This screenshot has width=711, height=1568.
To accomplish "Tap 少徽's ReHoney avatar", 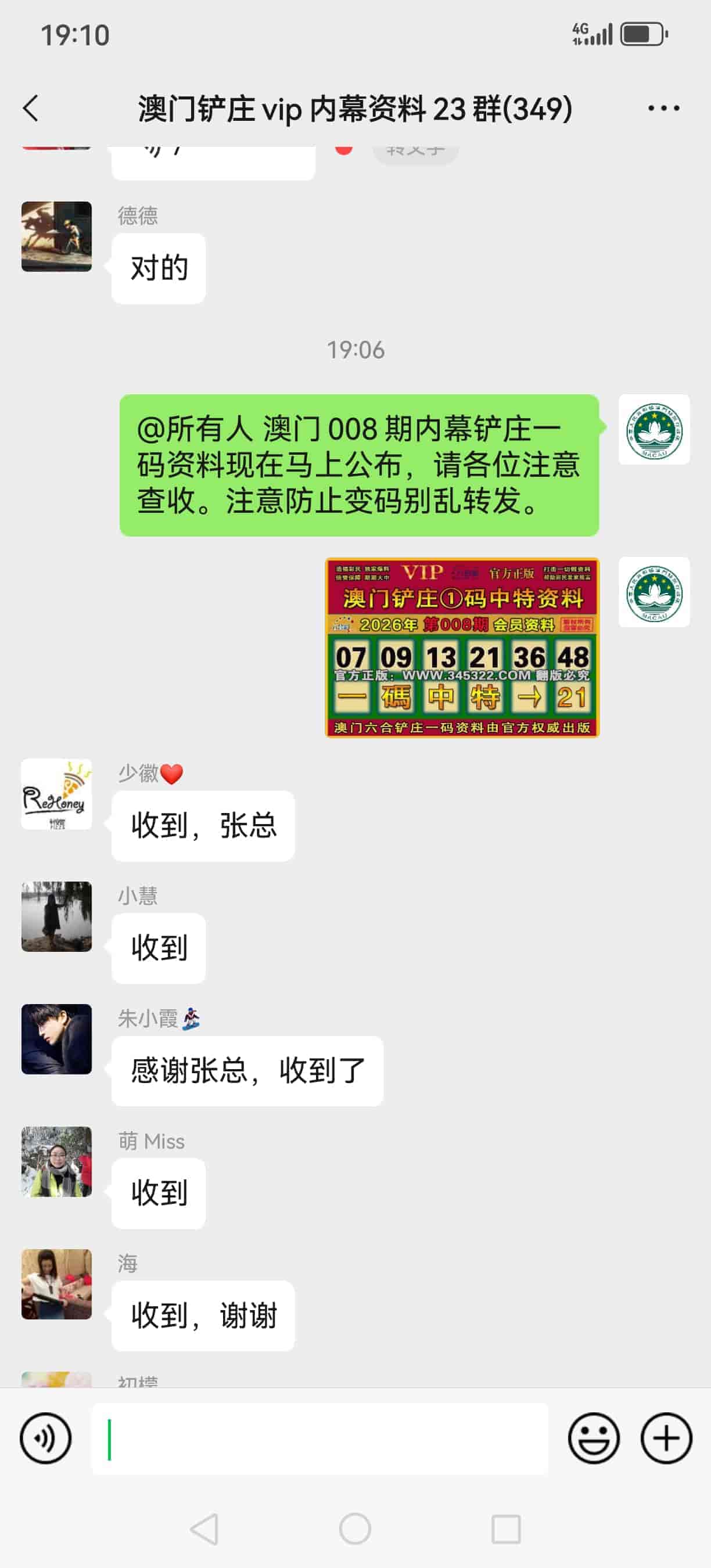I will tap(56, 796).
